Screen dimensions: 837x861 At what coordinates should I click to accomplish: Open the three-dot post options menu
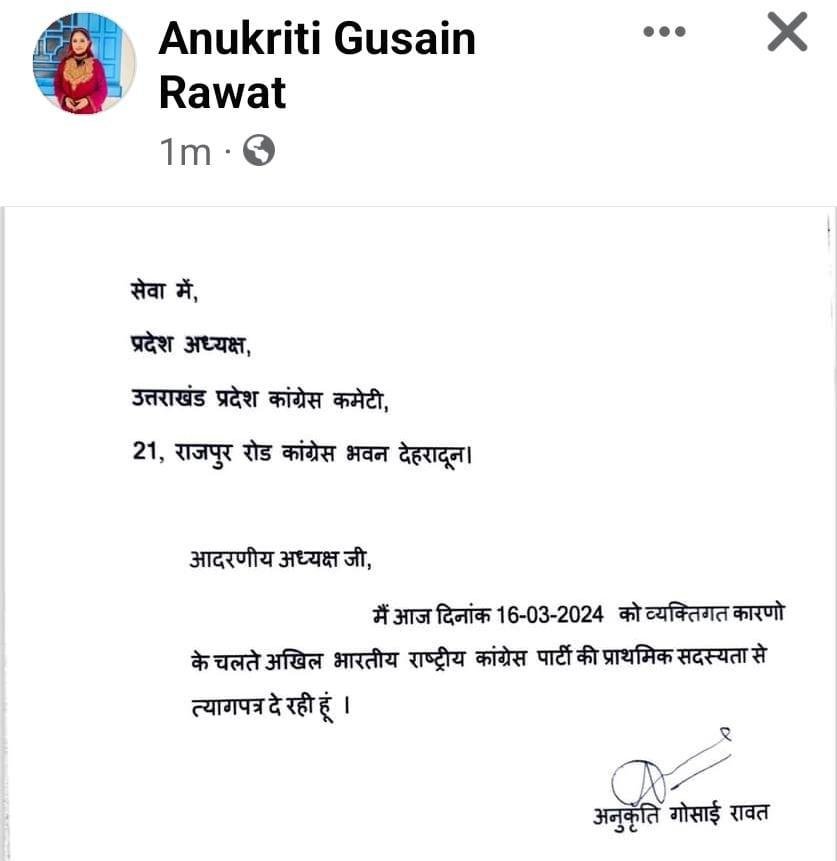tap(664, 32)
